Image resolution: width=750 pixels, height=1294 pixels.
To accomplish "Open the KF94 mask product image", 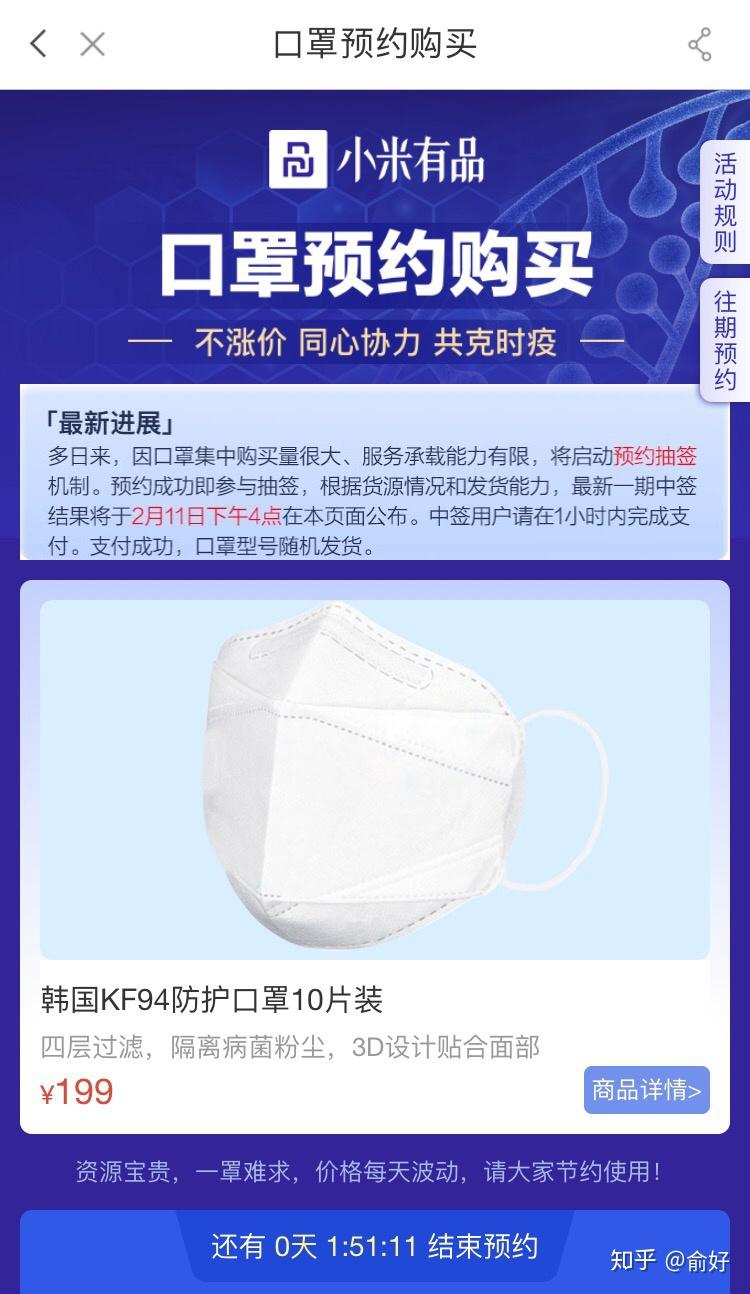I will 375,780.
